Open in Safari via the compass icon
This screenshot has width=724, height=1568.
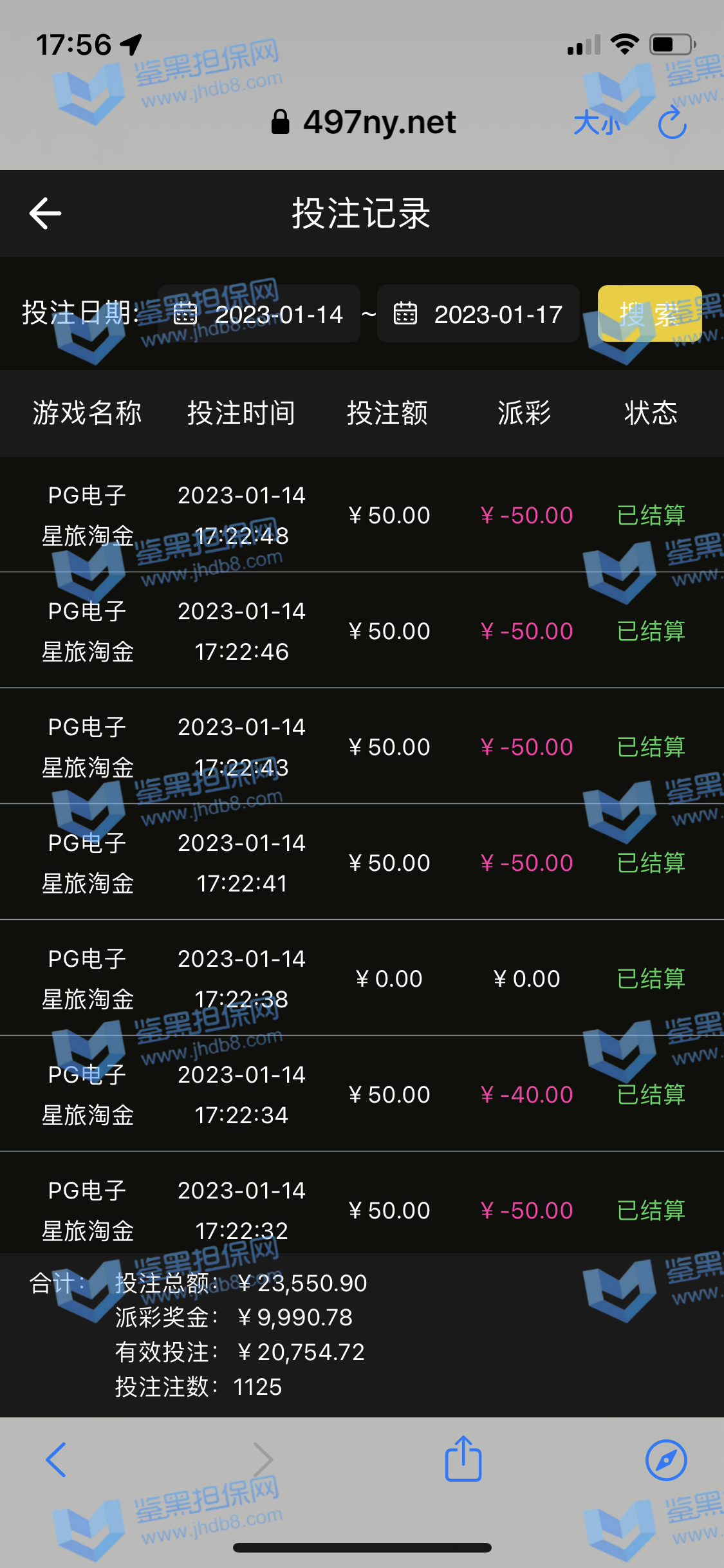666,1460
